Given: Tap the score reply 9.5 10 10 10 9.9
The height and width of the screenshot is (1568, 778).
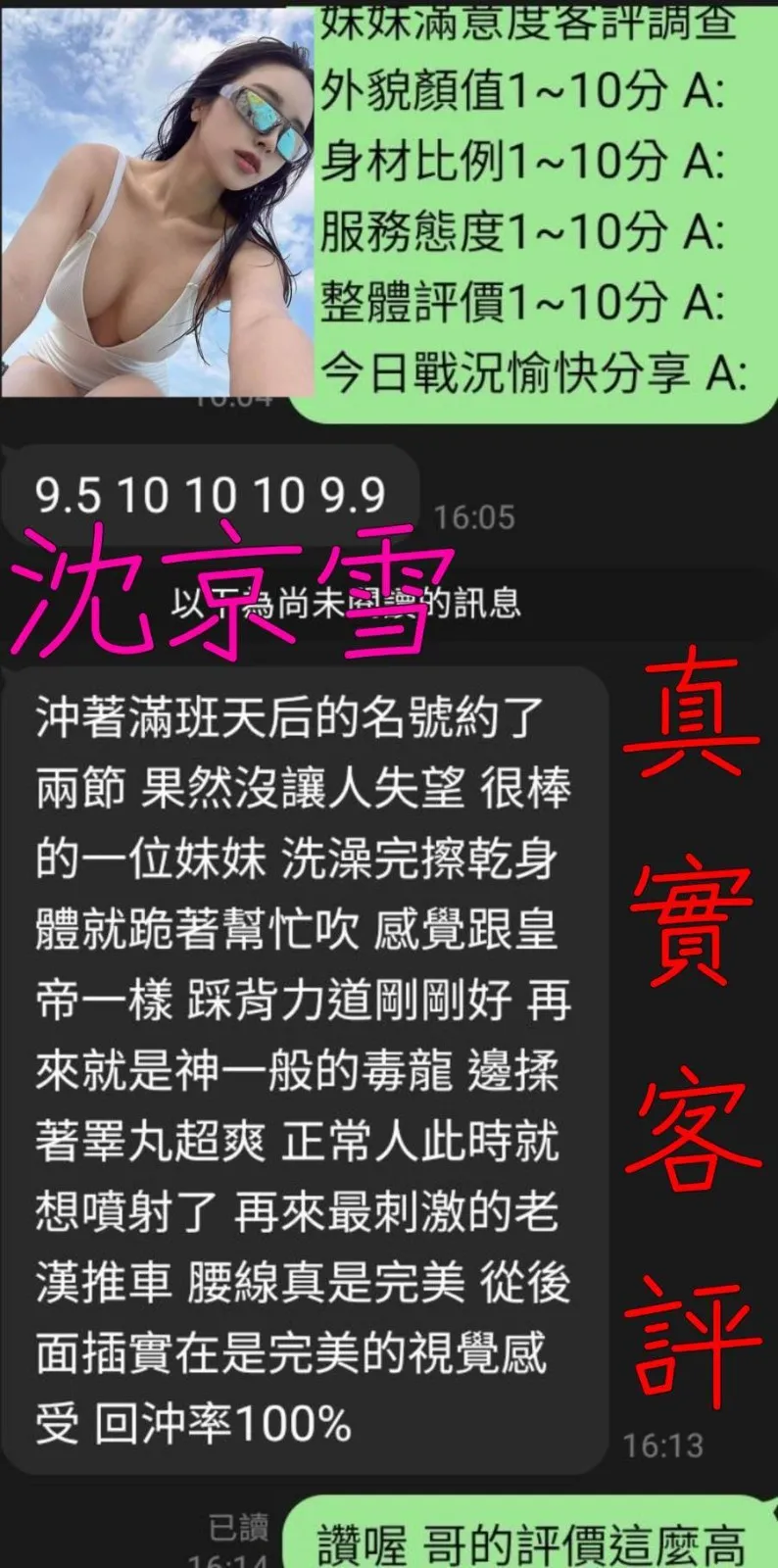Looking at the screenshot, I should point(211,495).
